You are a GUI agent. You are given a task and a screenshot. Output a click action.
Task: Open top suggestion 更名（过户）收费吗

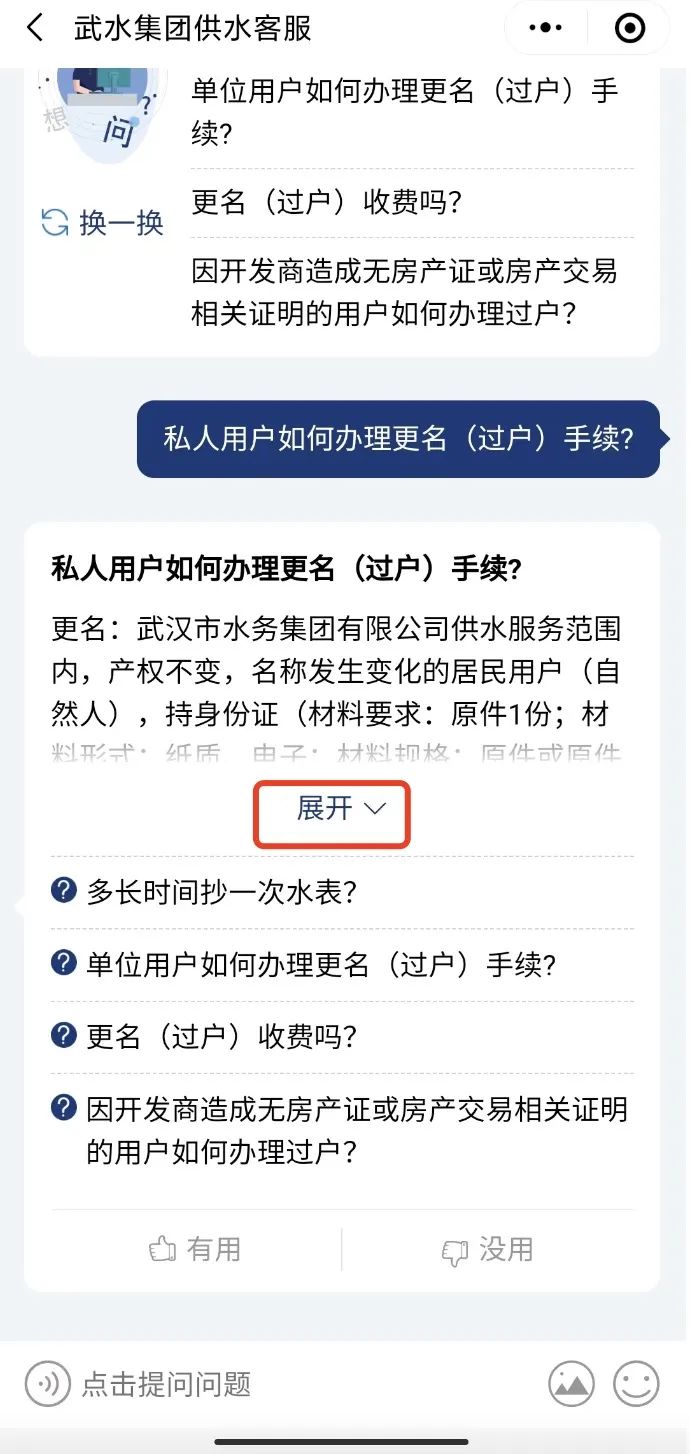pyautogui.click(x=327, y=202)
